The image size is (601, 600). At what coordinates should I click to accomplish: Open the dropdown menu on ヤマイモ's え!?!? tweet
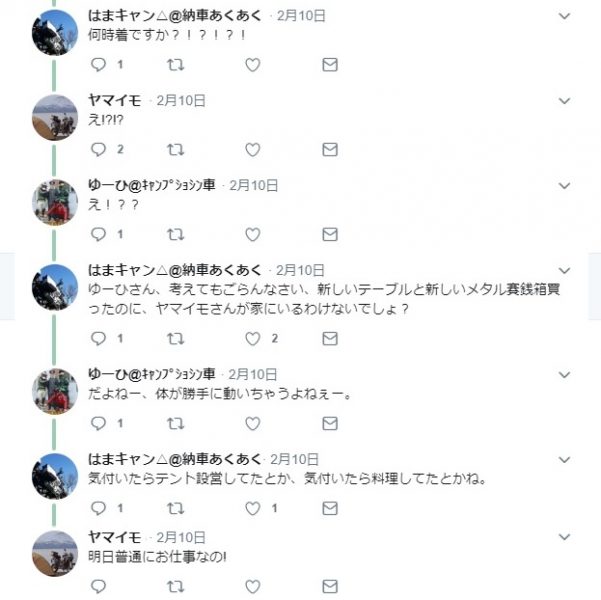(x=564, y=101)
